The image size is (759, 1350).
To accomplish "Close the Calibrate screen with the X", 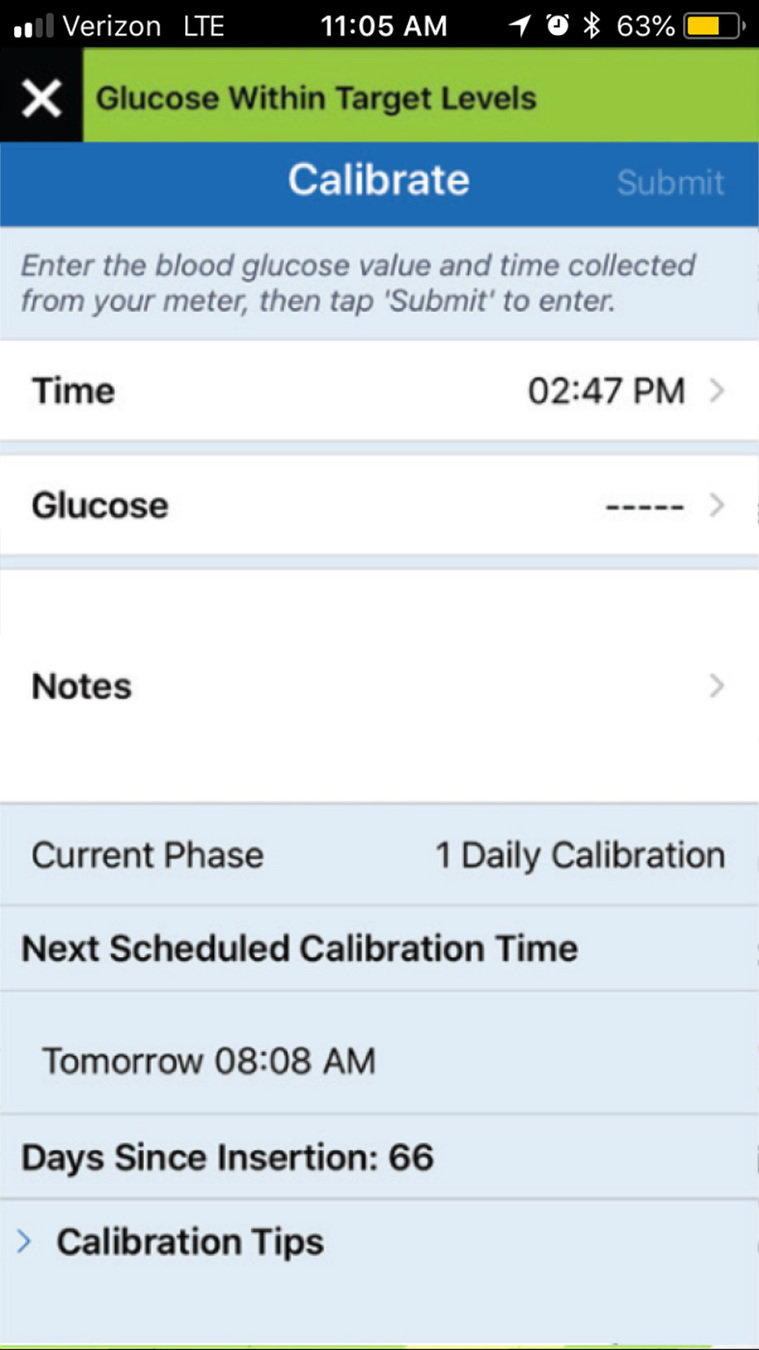I will [41, 98].
